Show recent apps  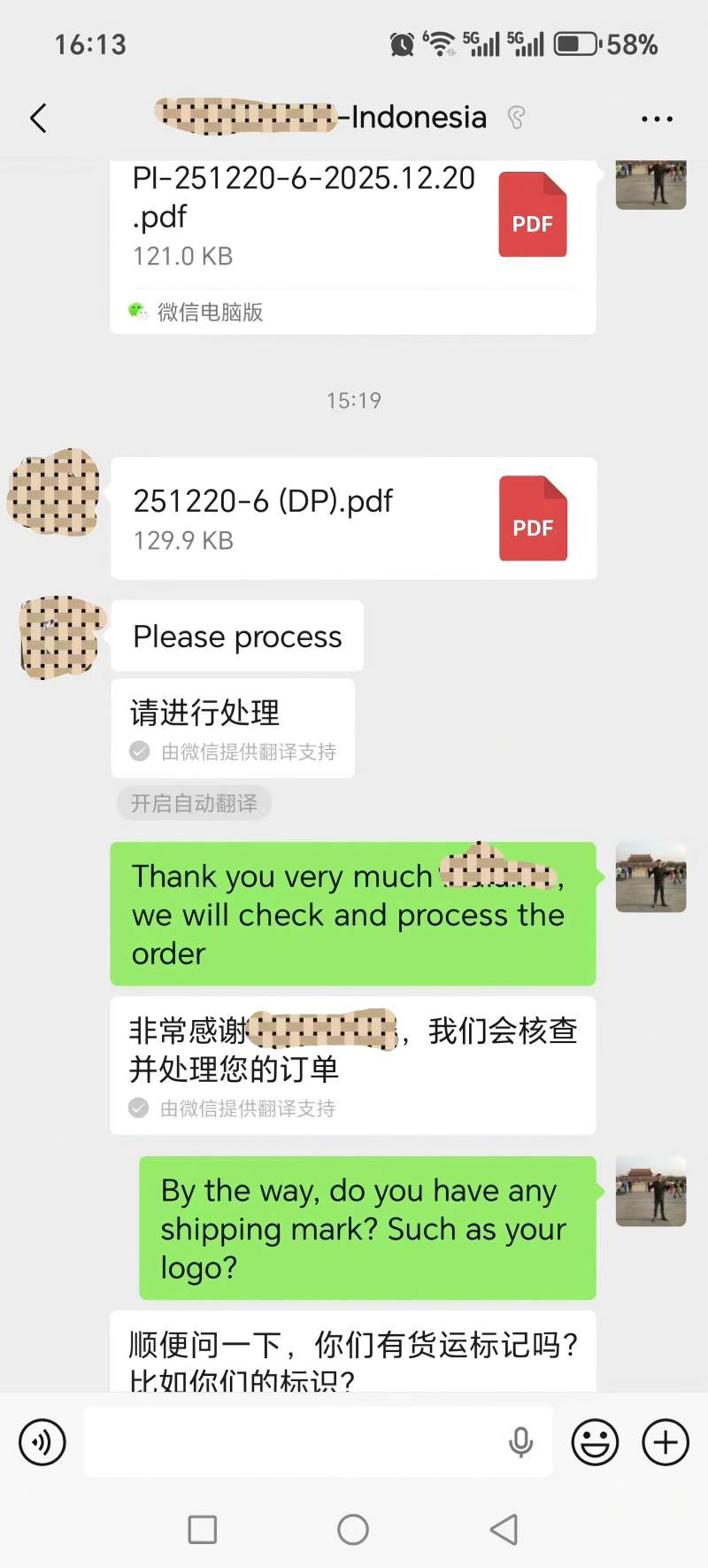pyautogui.click(x=203, y=1529)
